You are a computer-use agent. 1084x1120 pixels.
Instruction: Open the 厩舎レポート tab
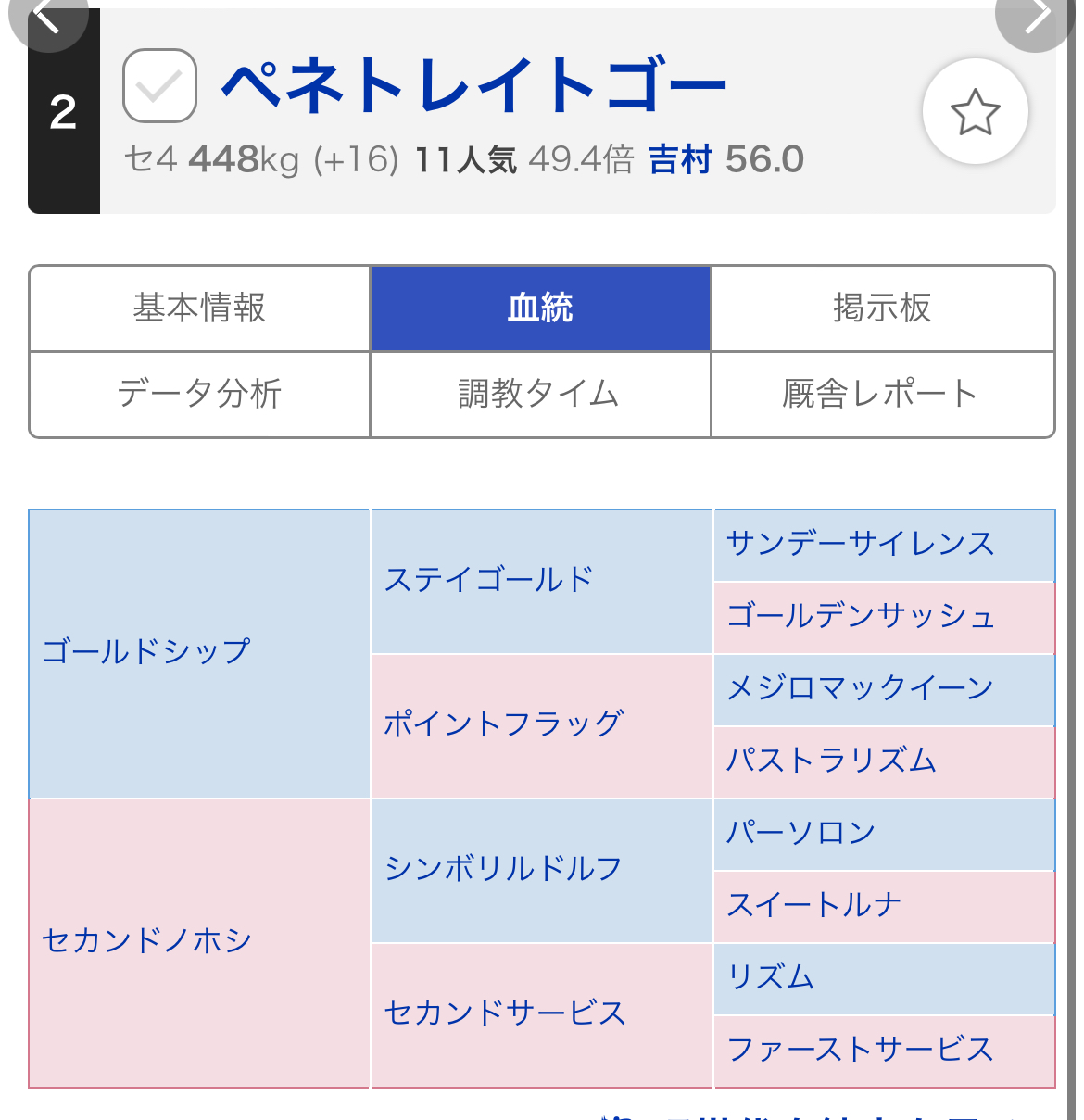pos(882,394)
